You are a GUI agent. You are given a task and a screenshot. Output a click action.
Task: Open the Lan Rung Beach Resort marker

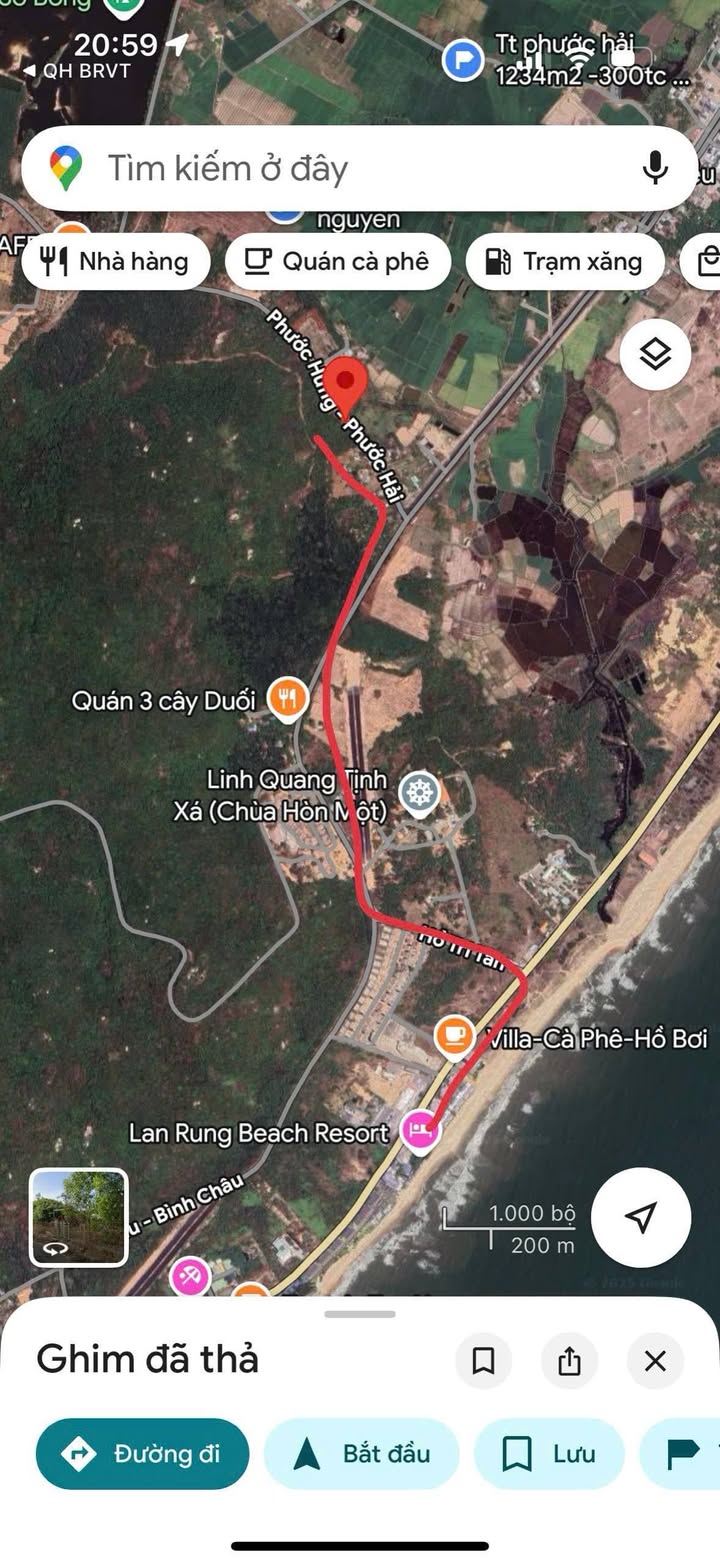coord(420,1131)
